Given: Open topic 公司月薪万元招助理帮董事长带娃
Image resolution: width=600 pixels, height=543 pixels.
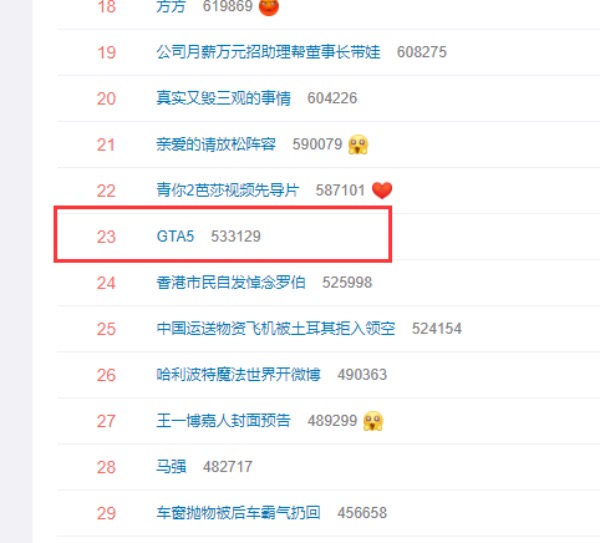Looking at the screenshot, I should [268, 52].
